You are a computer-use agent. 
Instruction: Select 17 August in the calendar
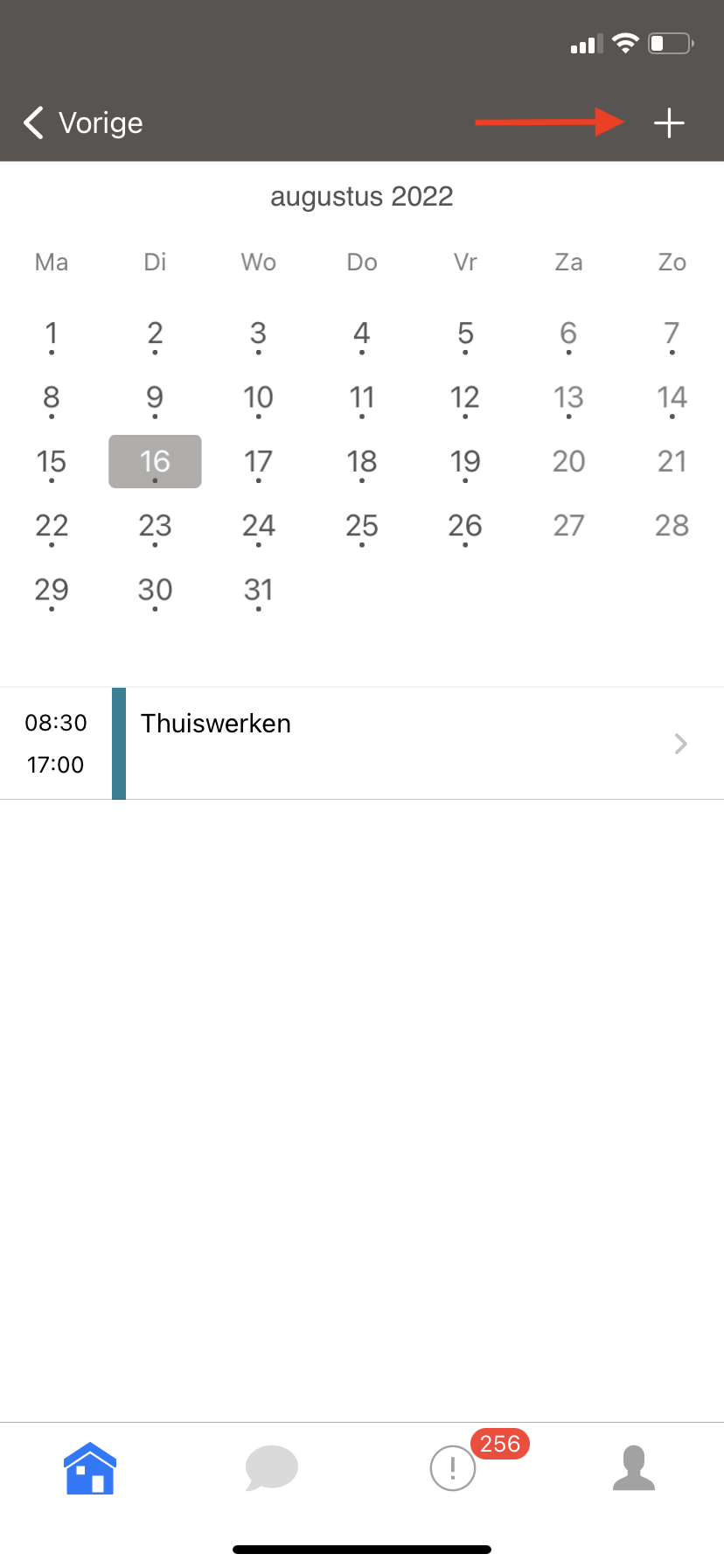coord(258,462)
